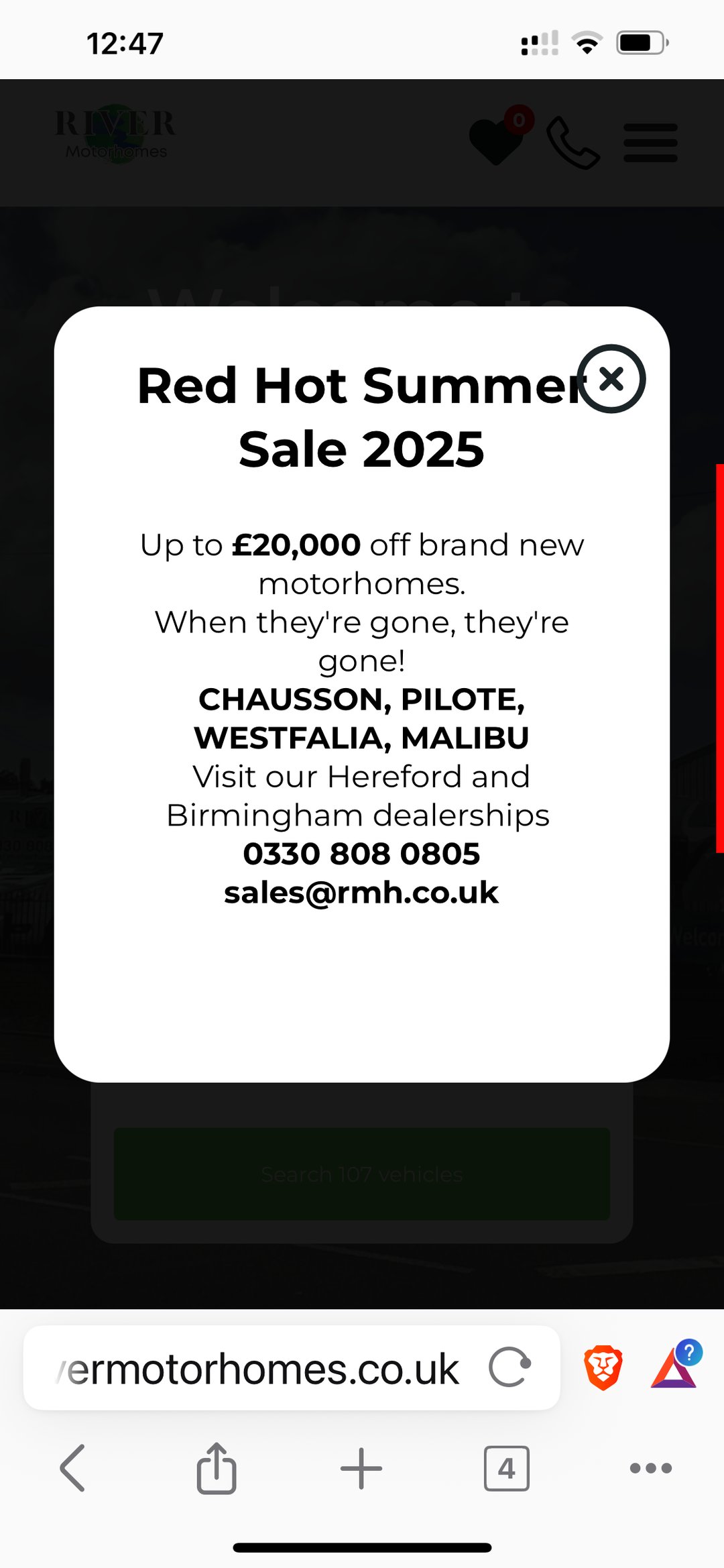Close the Red Hot Summer Sale popup
724x1568 pixels.
[x=611, y=379]
